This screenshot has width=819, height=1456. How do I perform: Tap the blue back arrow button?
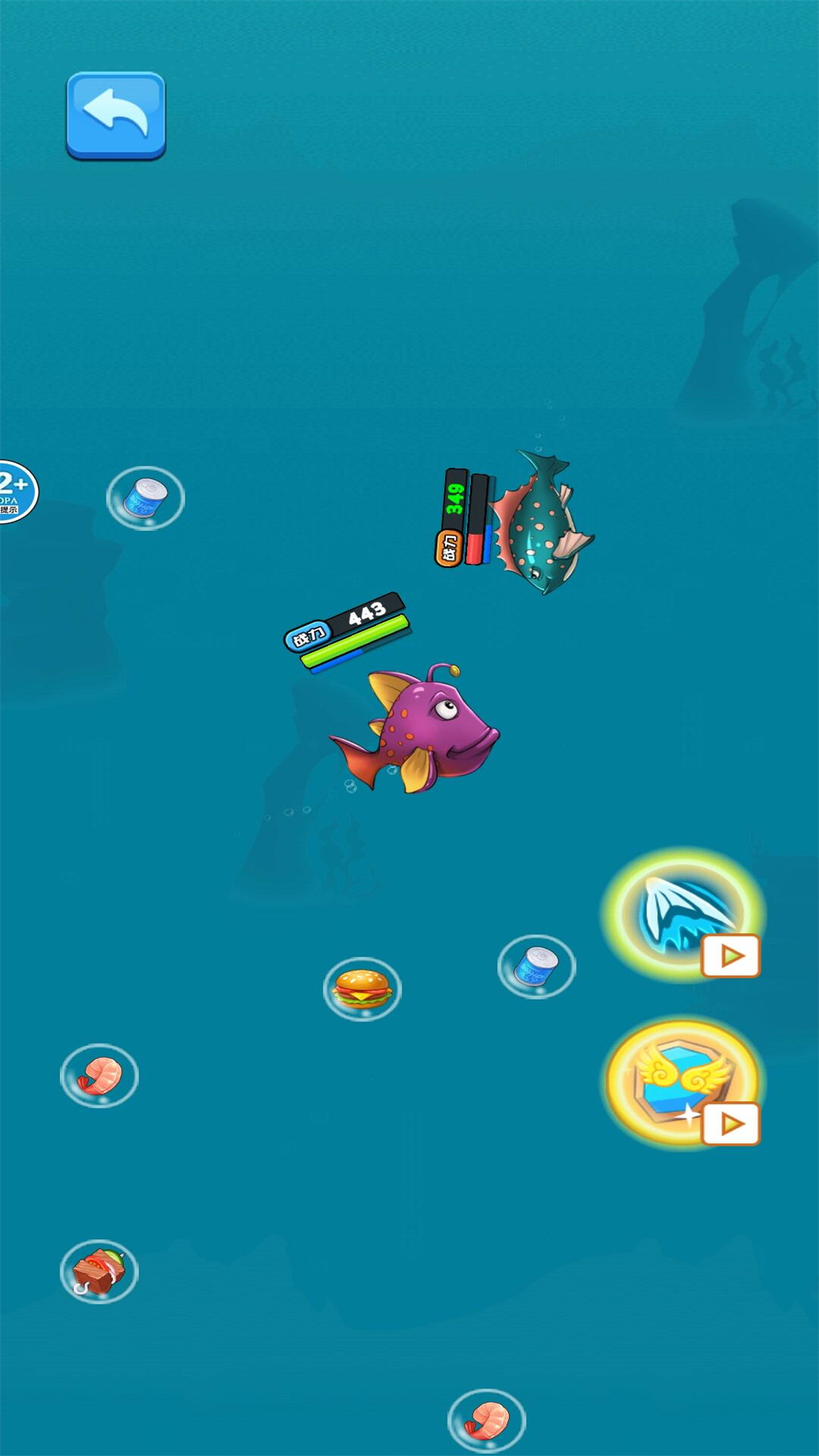point(116,115)
